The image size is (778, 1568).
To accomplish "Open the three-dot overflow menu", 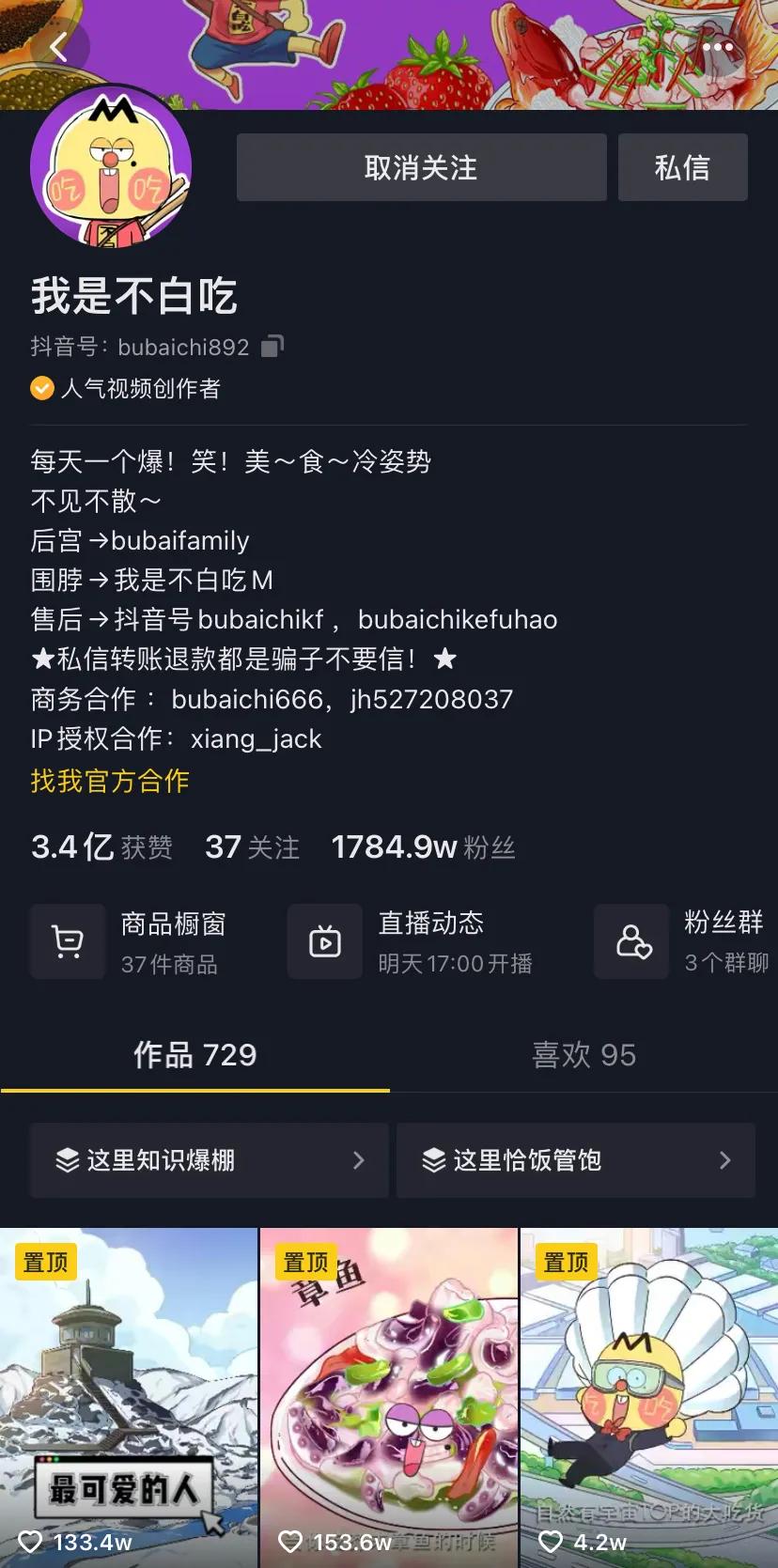I will point(717,47).
